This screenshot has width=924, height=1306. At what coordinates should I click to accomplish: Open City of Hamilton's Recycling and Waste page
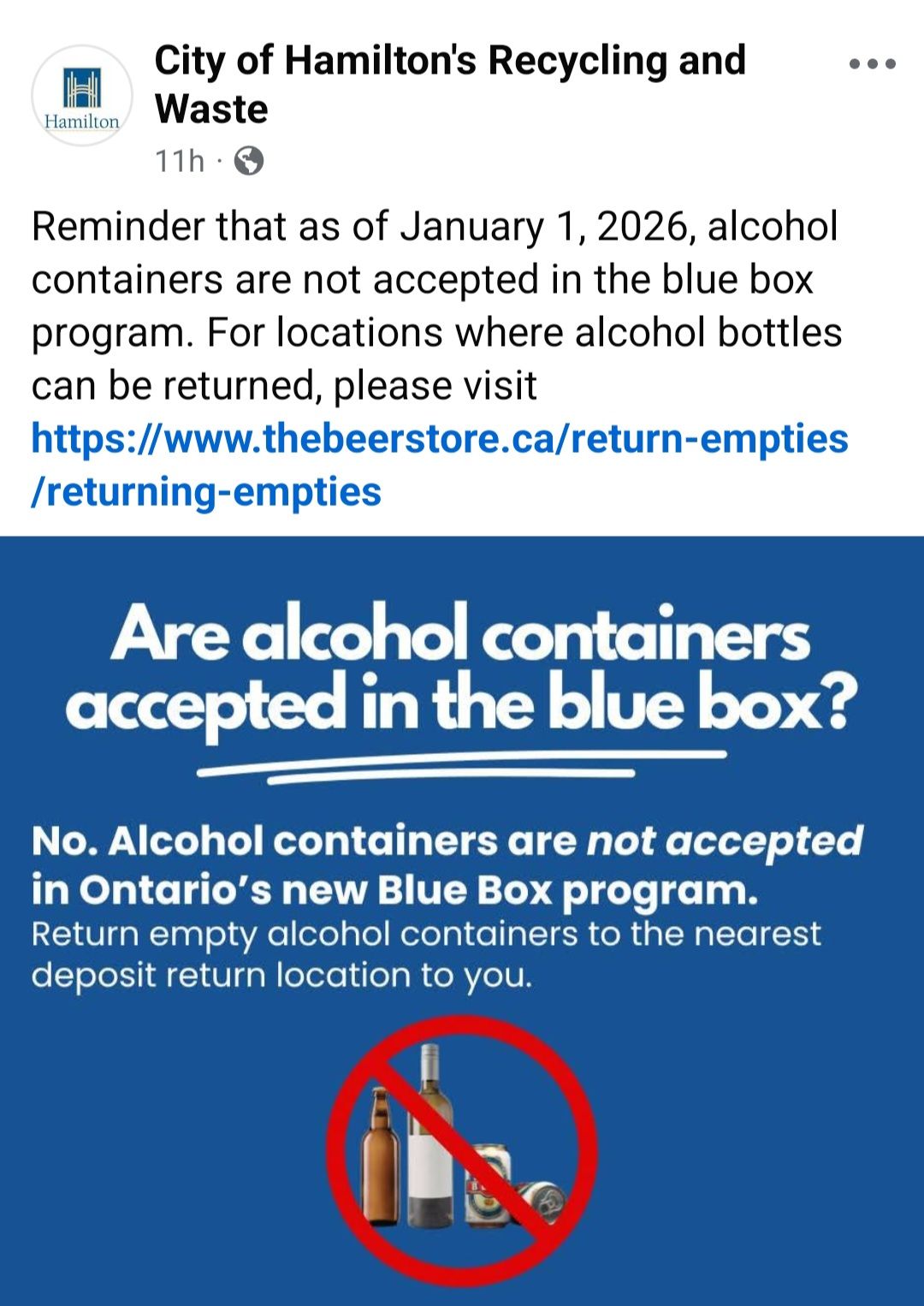[x=450, y=84]
